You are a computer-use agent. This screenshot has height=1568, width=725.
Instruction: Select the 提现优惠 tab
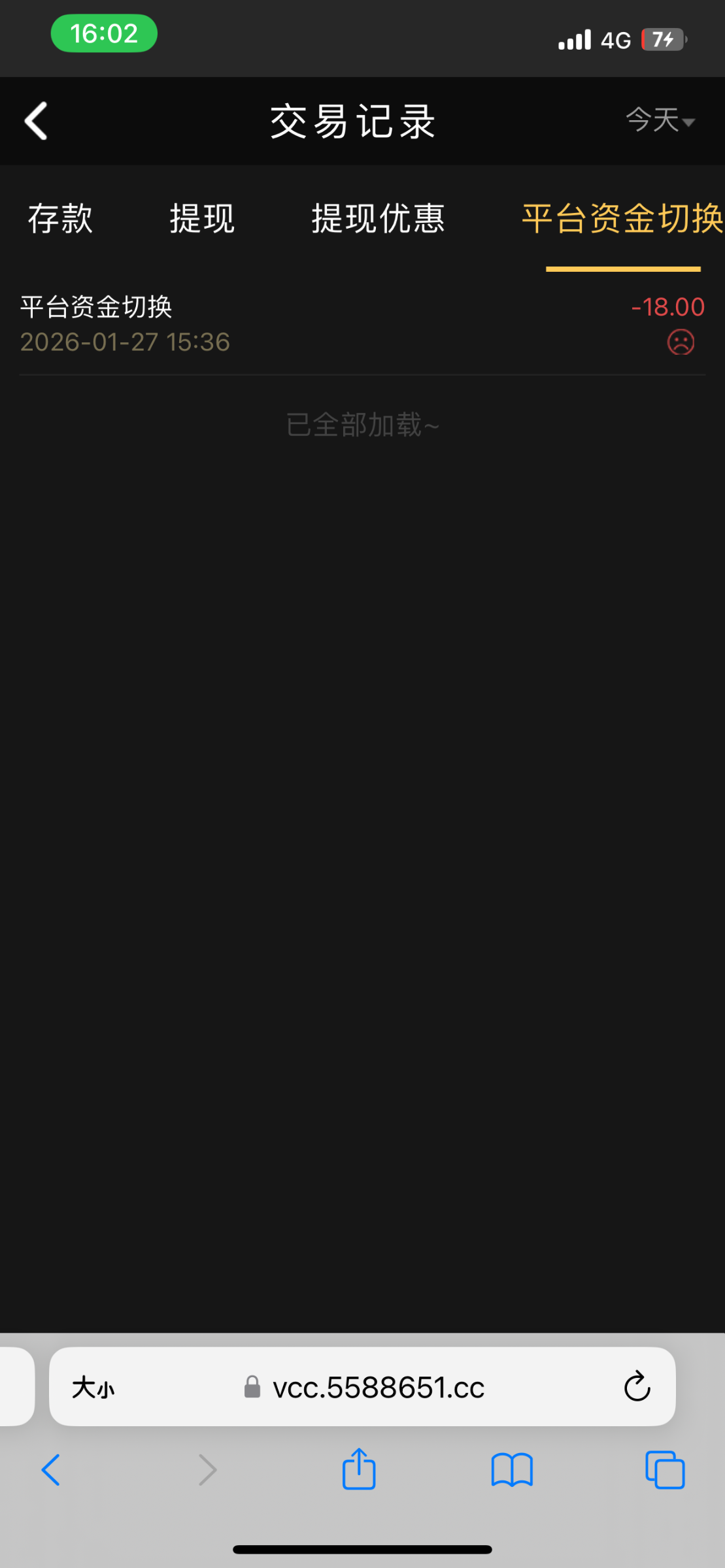click(378, 218)
